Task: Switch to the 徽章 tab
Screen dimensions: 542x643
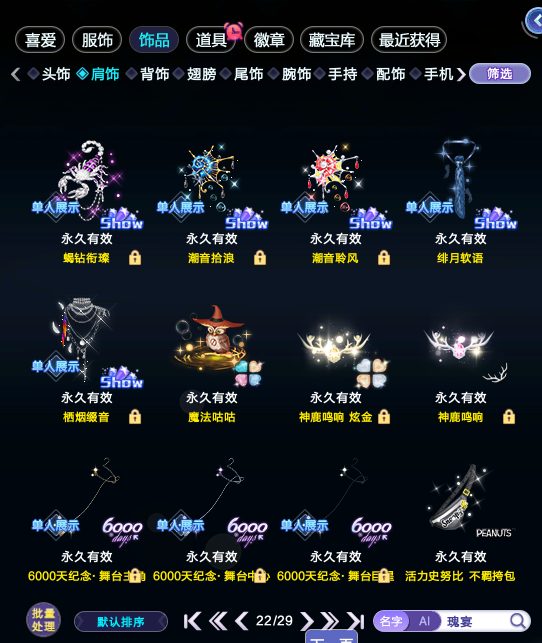Action: tap(269, 40)
